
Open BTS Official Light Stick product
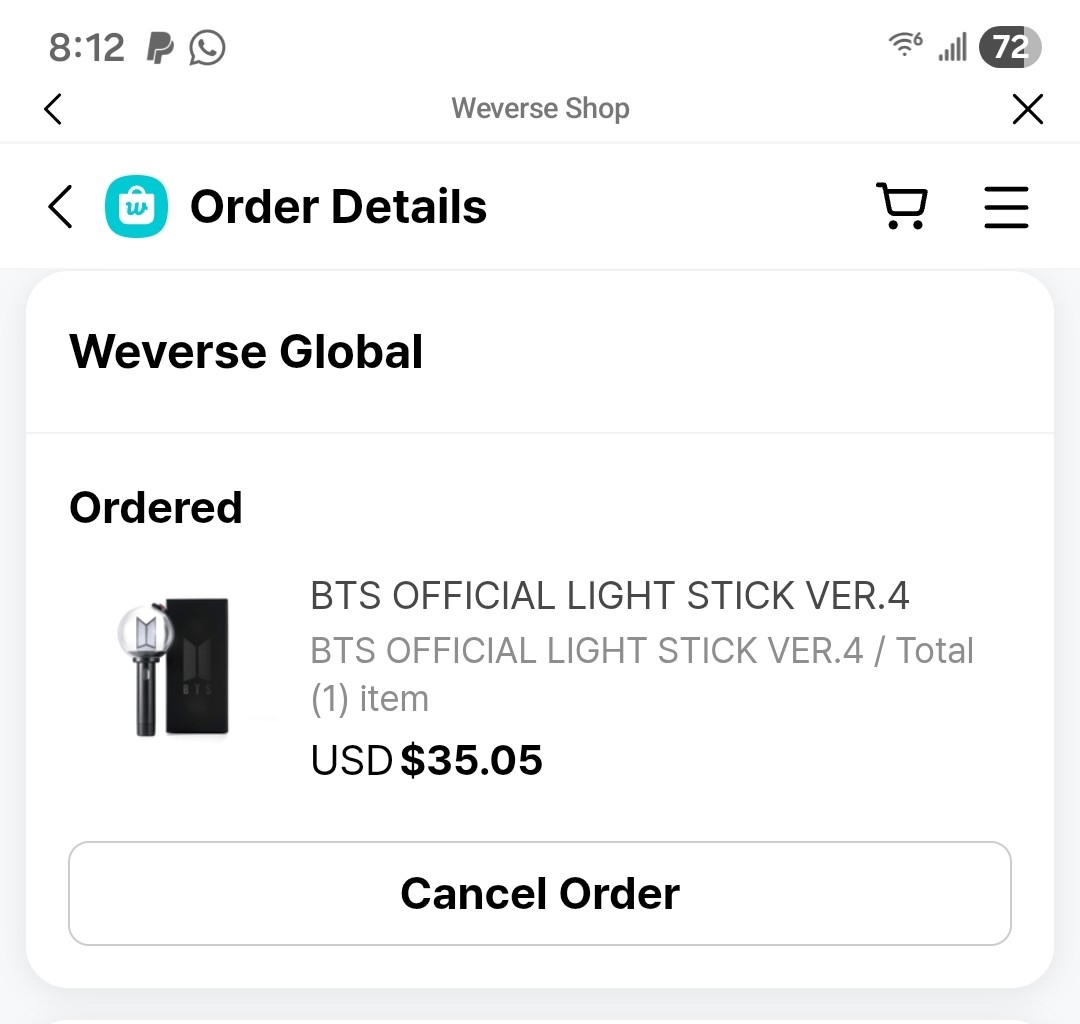click(609, 597)
